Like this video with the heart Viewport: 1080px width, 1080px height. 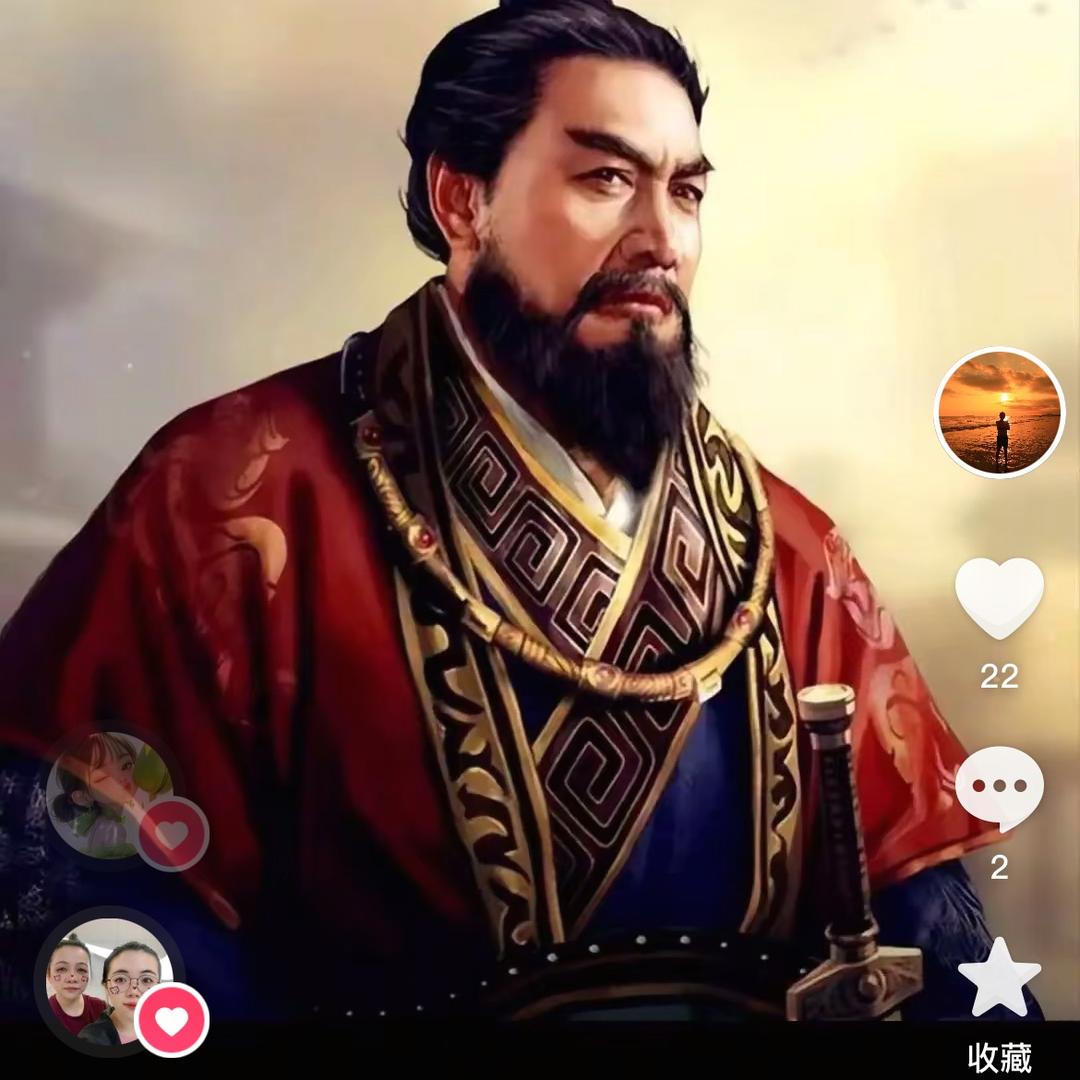tap(999, 598)
